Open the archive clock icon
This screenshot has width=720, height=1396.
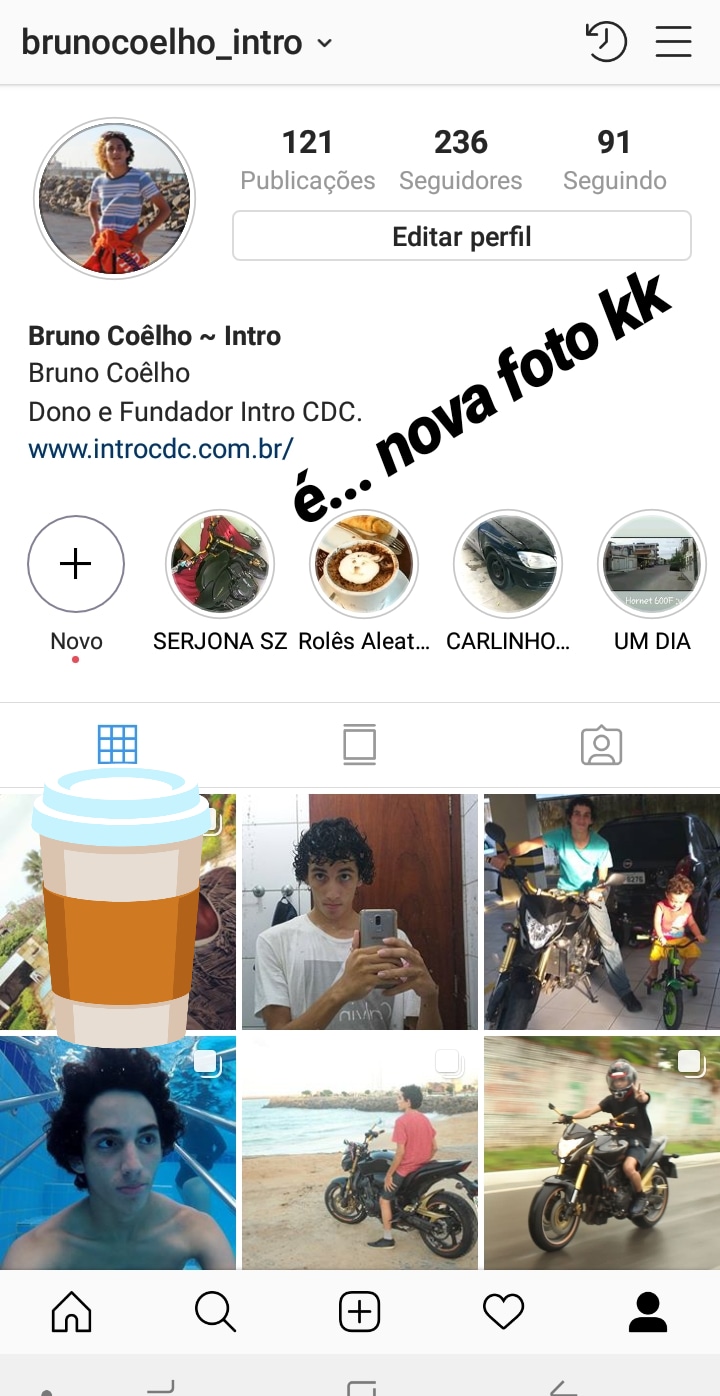605,42
